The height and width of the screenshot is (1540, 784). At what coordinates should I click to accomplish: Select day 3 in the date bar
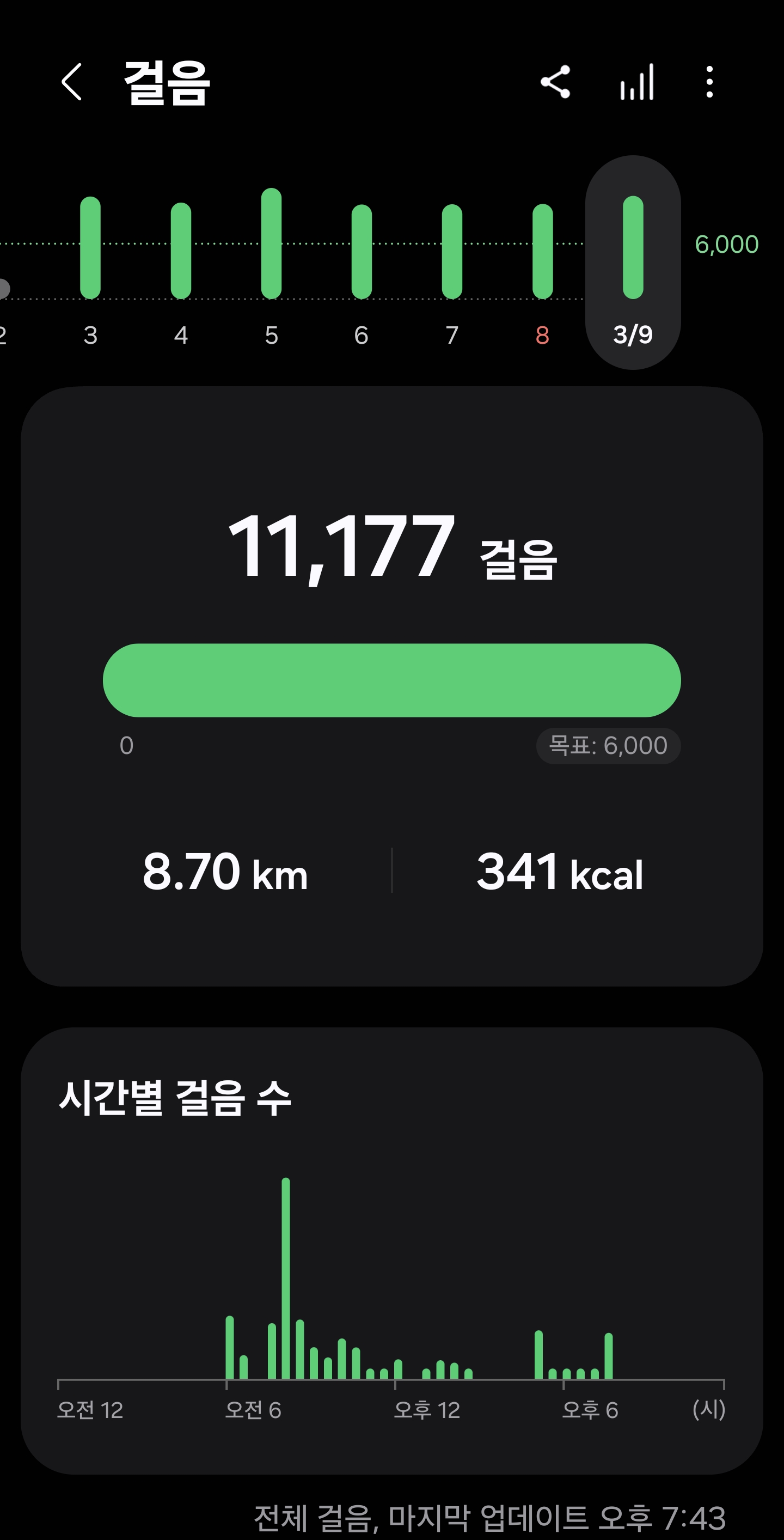coord(90,263)
